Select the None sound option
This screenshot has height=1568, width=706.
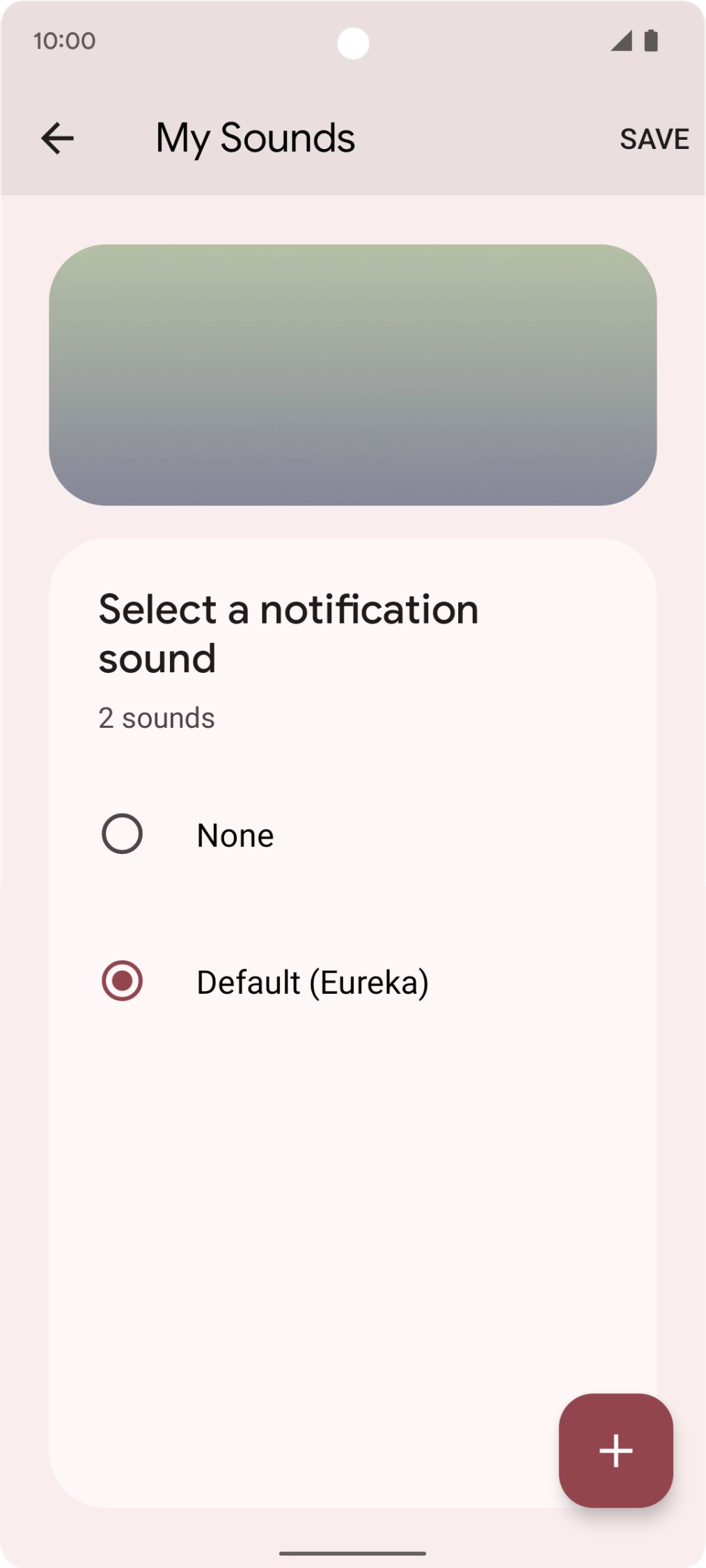(x=123, y=834)
